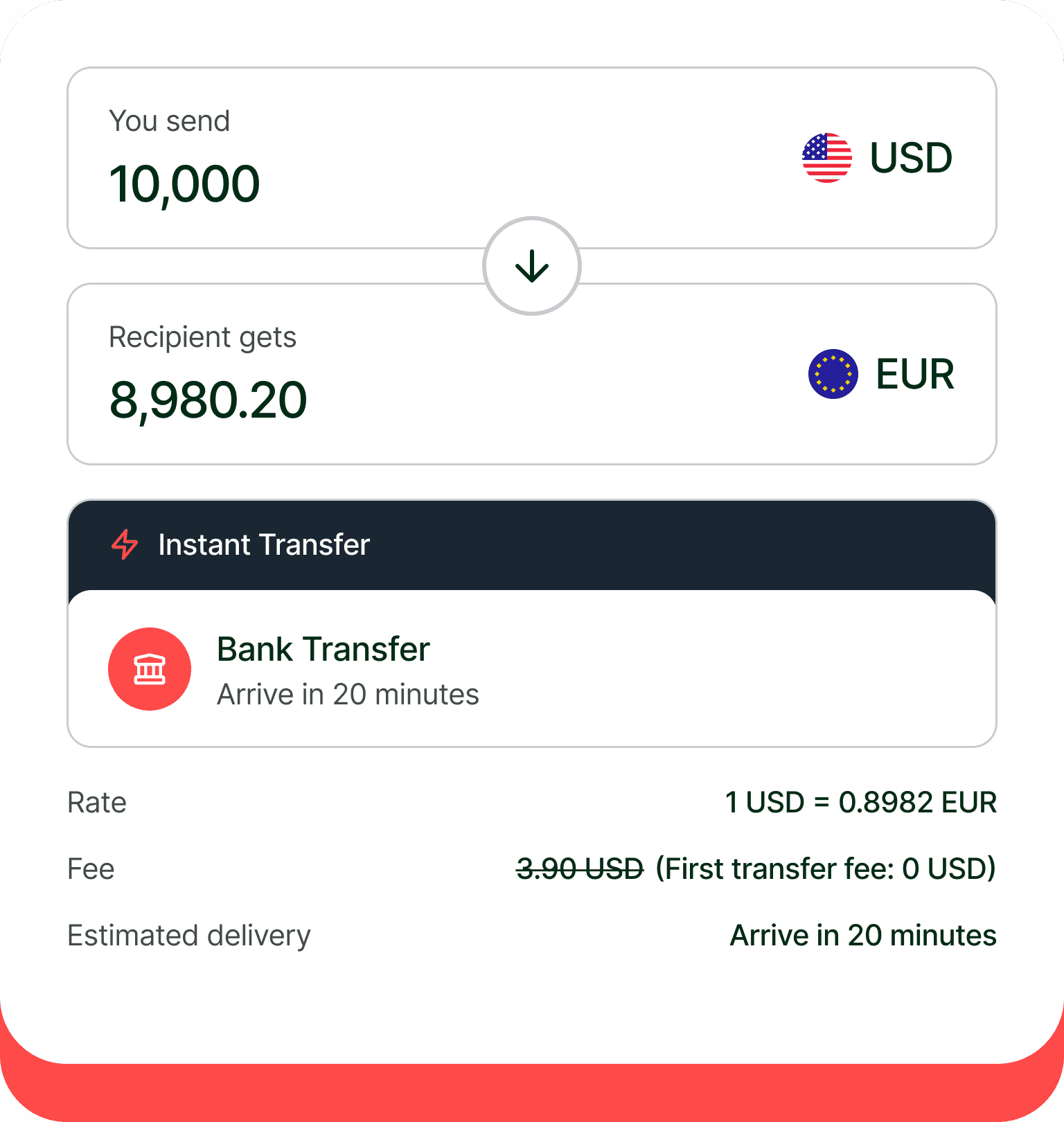Click the Estimated delivery label

click(x=189, y=936)
